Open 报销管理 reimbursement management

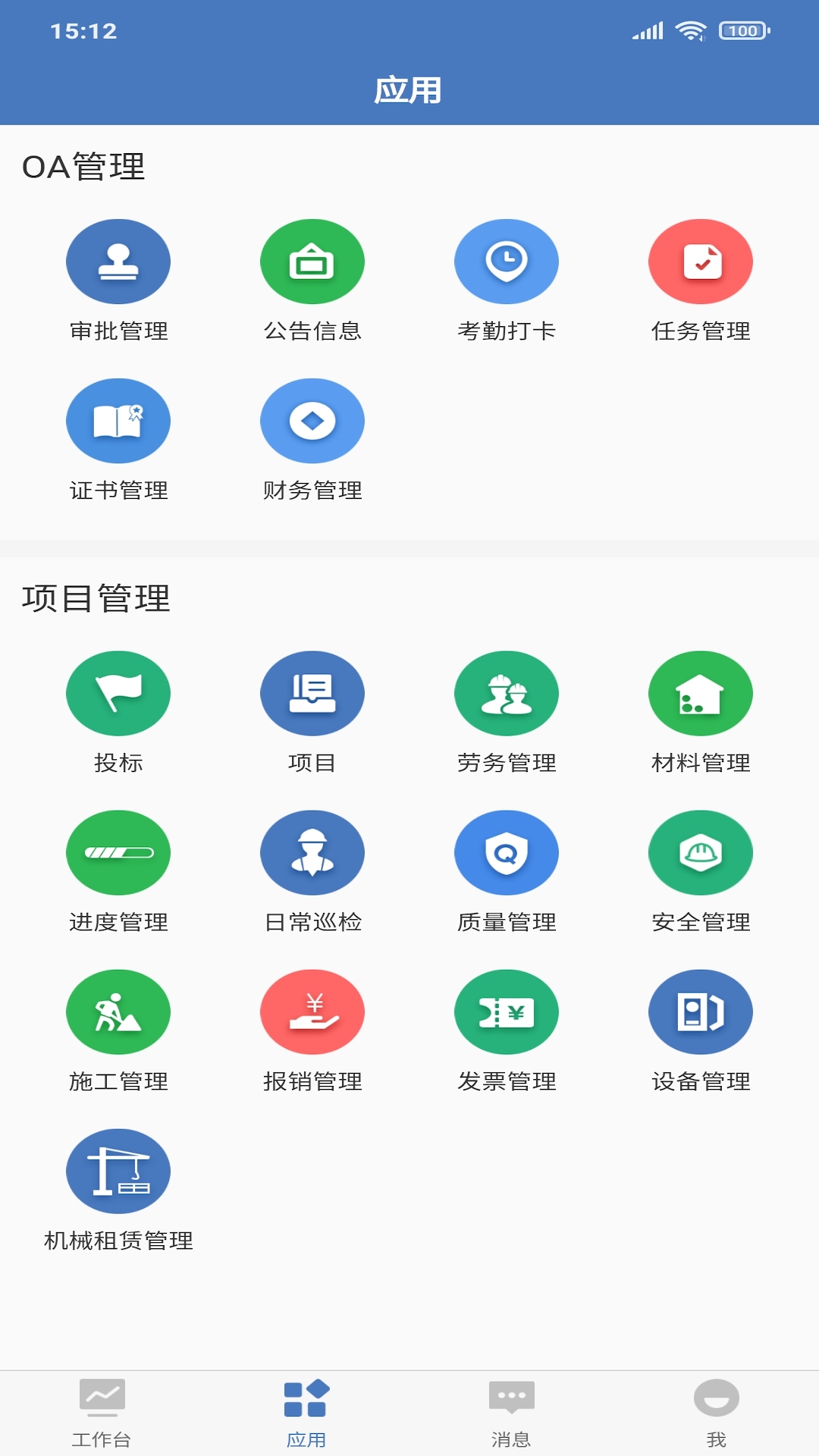pyautogui.click(x=312, y=1012)
